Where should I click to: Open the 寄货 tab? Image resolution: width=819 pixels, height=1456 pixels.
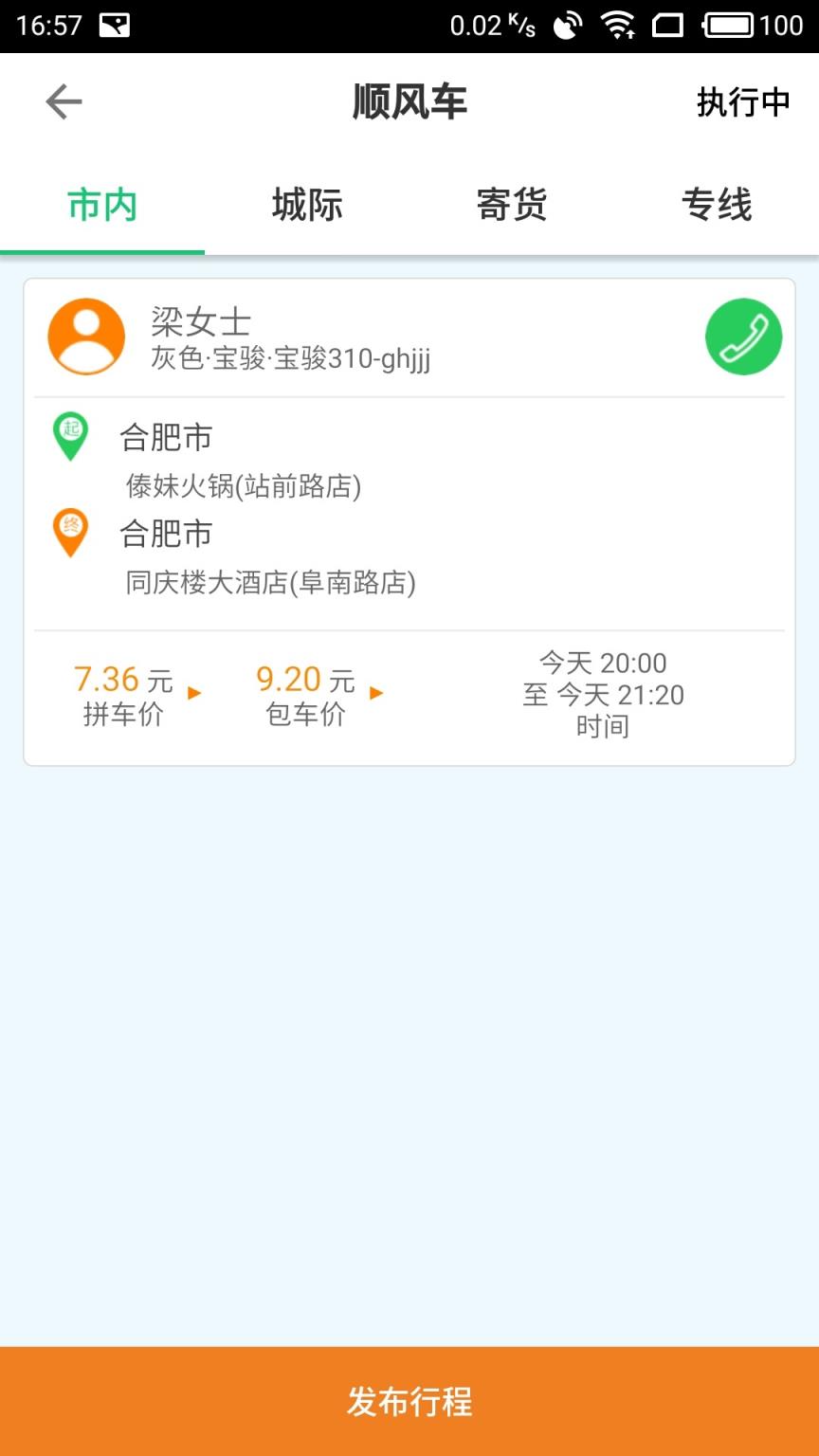tap(512, 205)
